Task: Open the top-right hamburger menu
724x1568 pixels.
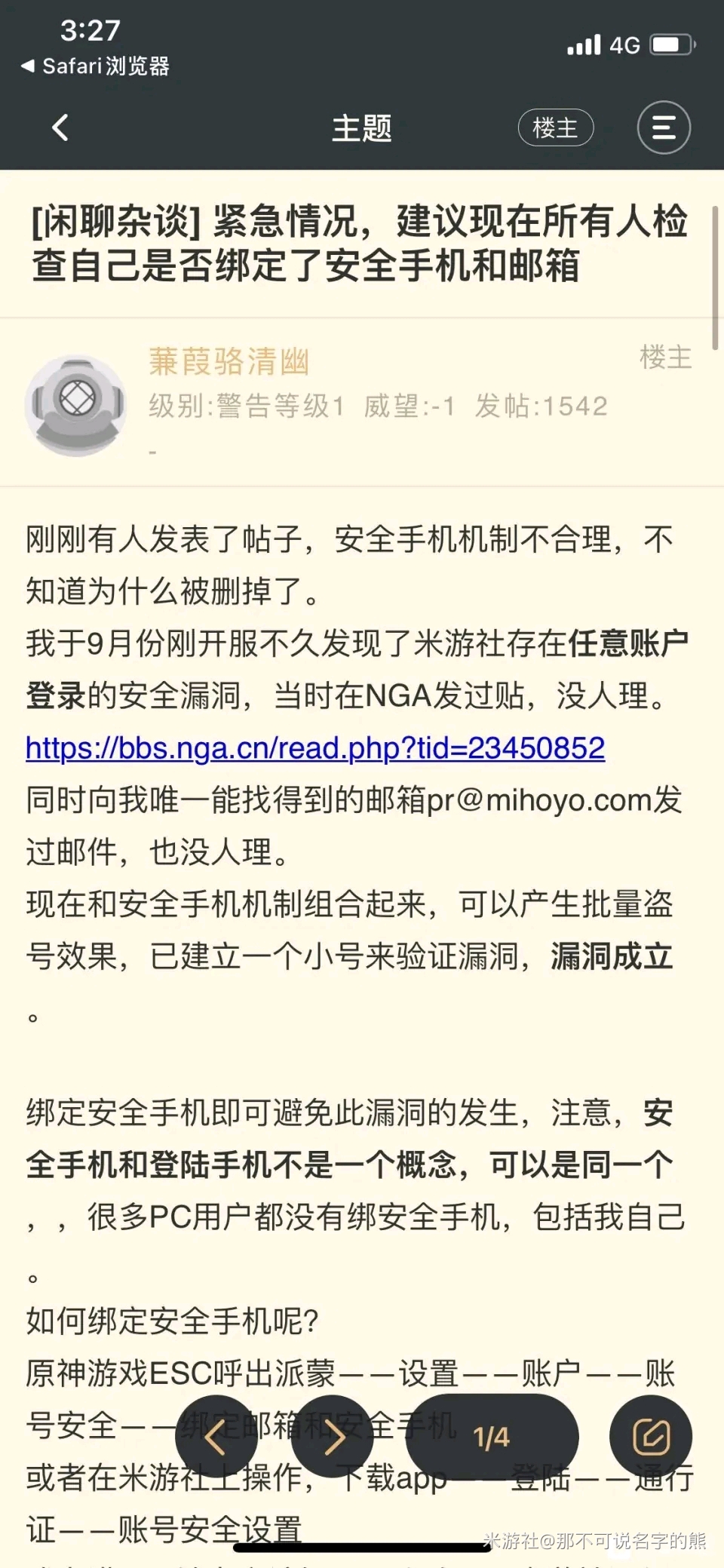Action: coord(664,127)
